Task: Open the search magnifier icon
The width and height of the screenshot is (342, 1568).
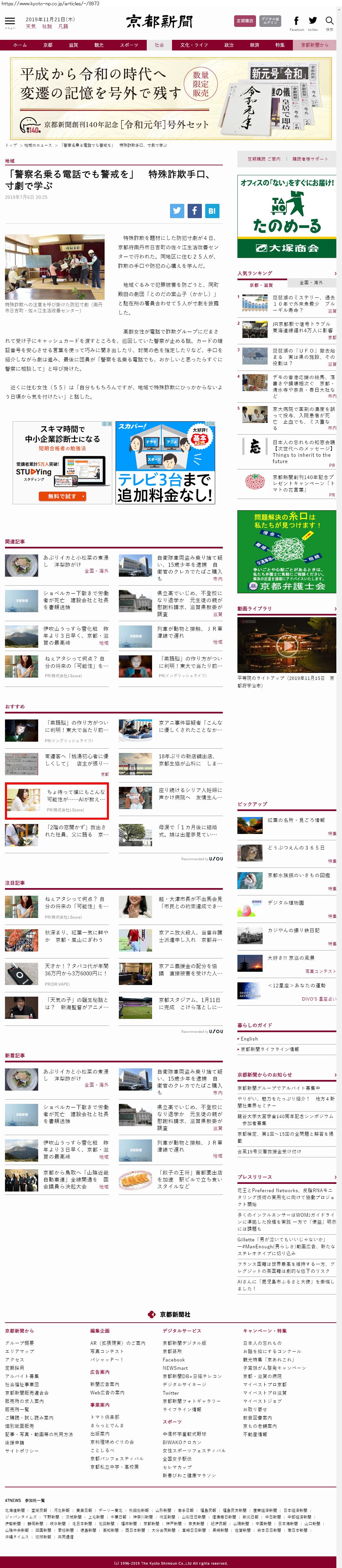Action: (x=329, y=21)
